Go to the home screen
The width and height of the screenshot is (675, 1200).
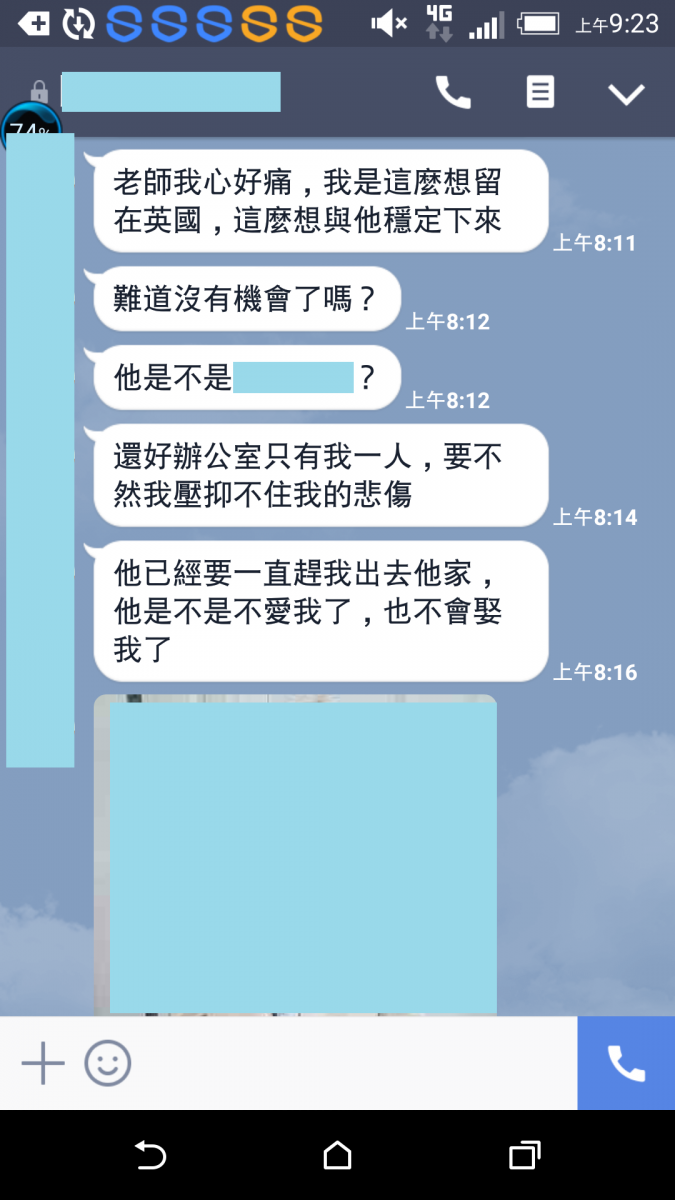[x=337, y=1156]
